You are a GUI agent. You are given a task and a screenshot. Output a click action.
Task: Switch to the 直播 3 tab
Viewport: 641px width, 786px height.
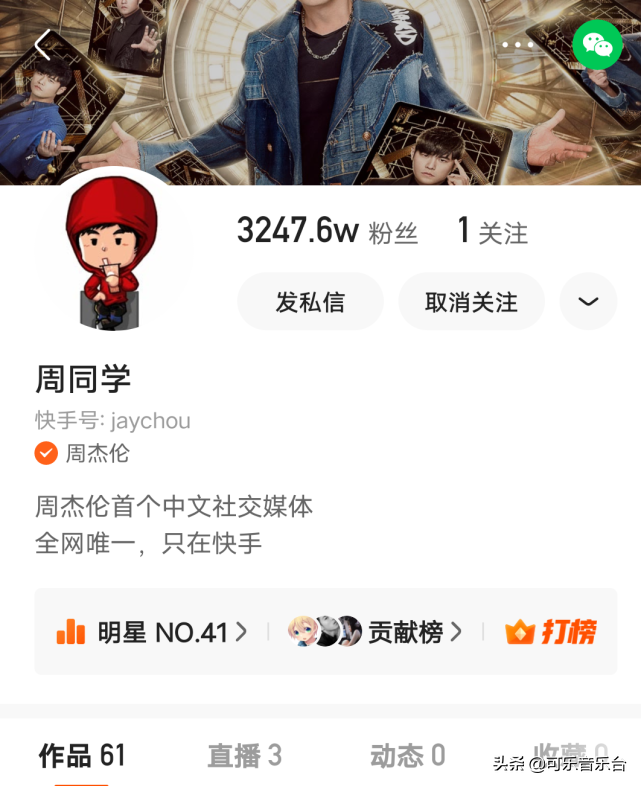244,756
